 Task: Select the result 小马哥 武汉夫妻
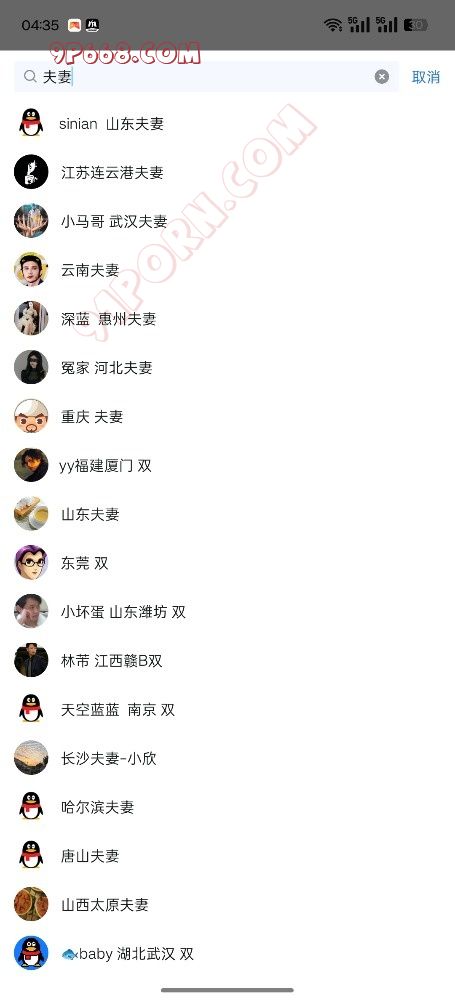(227, 221)
